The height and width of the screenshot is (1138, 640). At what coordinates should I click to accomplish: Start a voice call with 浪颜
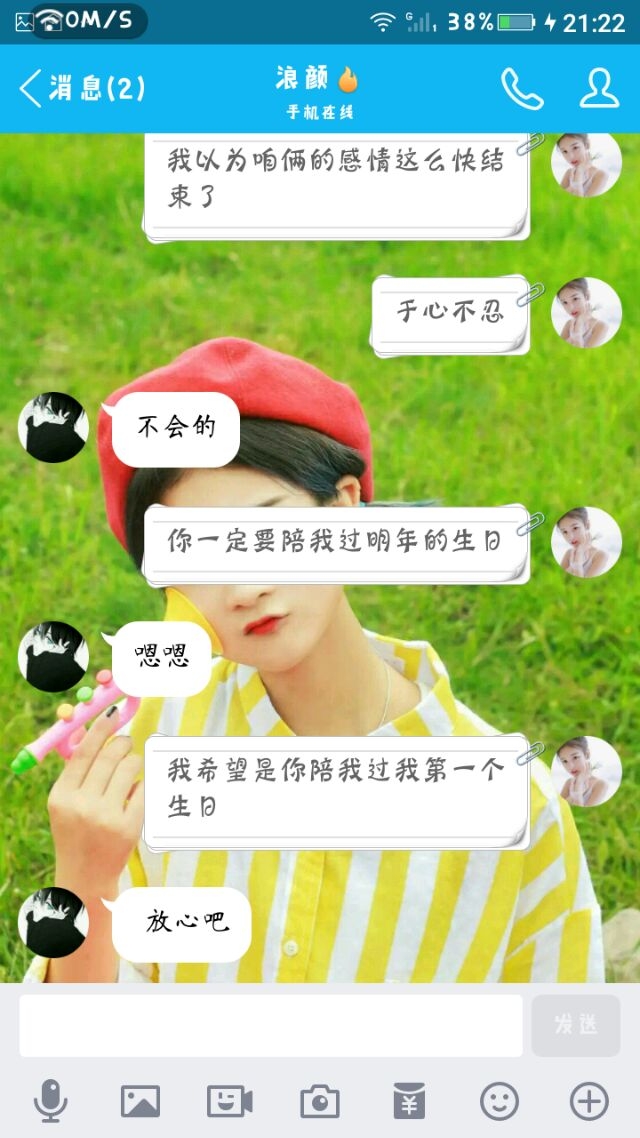pyautogui.click(x=522, y=89)
